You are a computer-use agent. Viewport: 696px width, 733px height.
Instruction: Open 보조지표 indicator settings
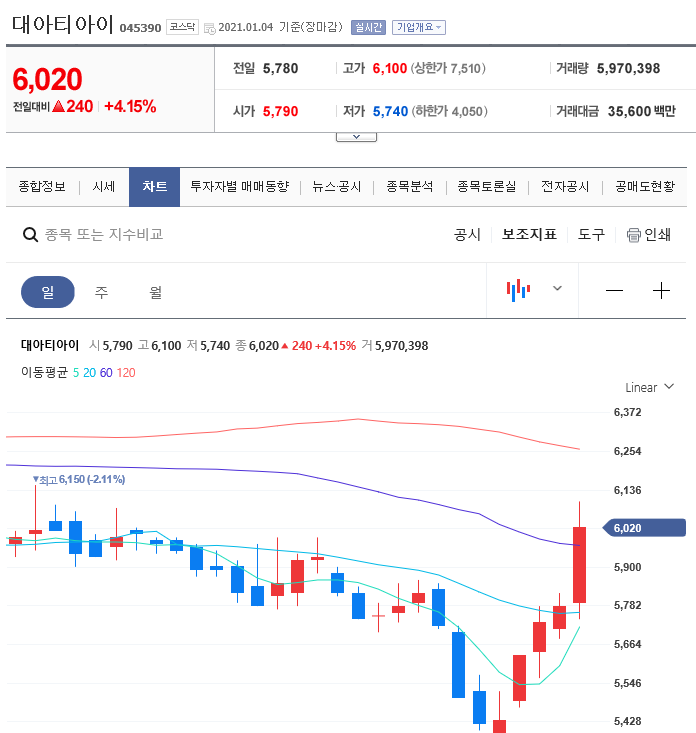[x=529, y=234]
